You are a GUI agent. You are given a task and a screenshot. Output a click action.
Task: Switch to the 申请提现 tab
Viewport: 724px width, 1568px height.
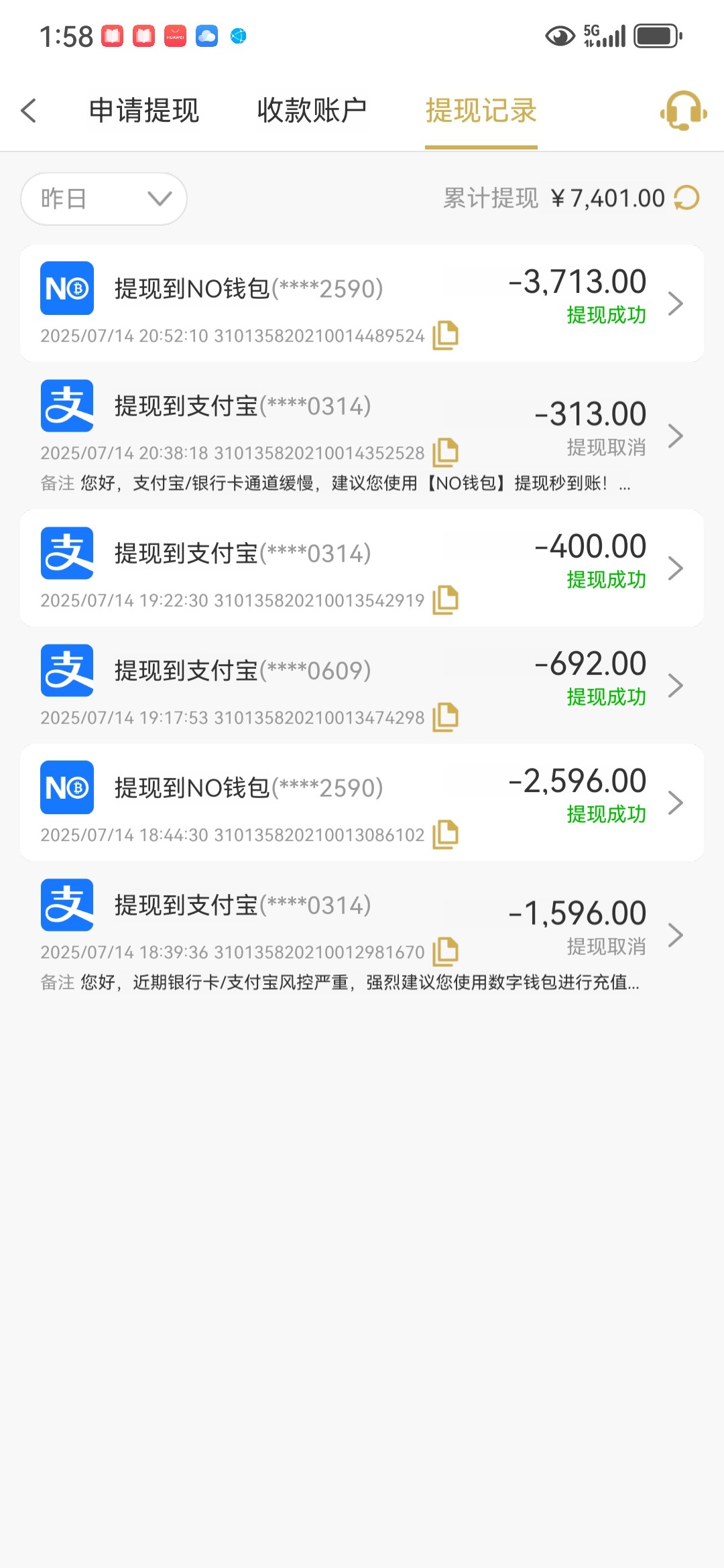(x=144, y=111)
